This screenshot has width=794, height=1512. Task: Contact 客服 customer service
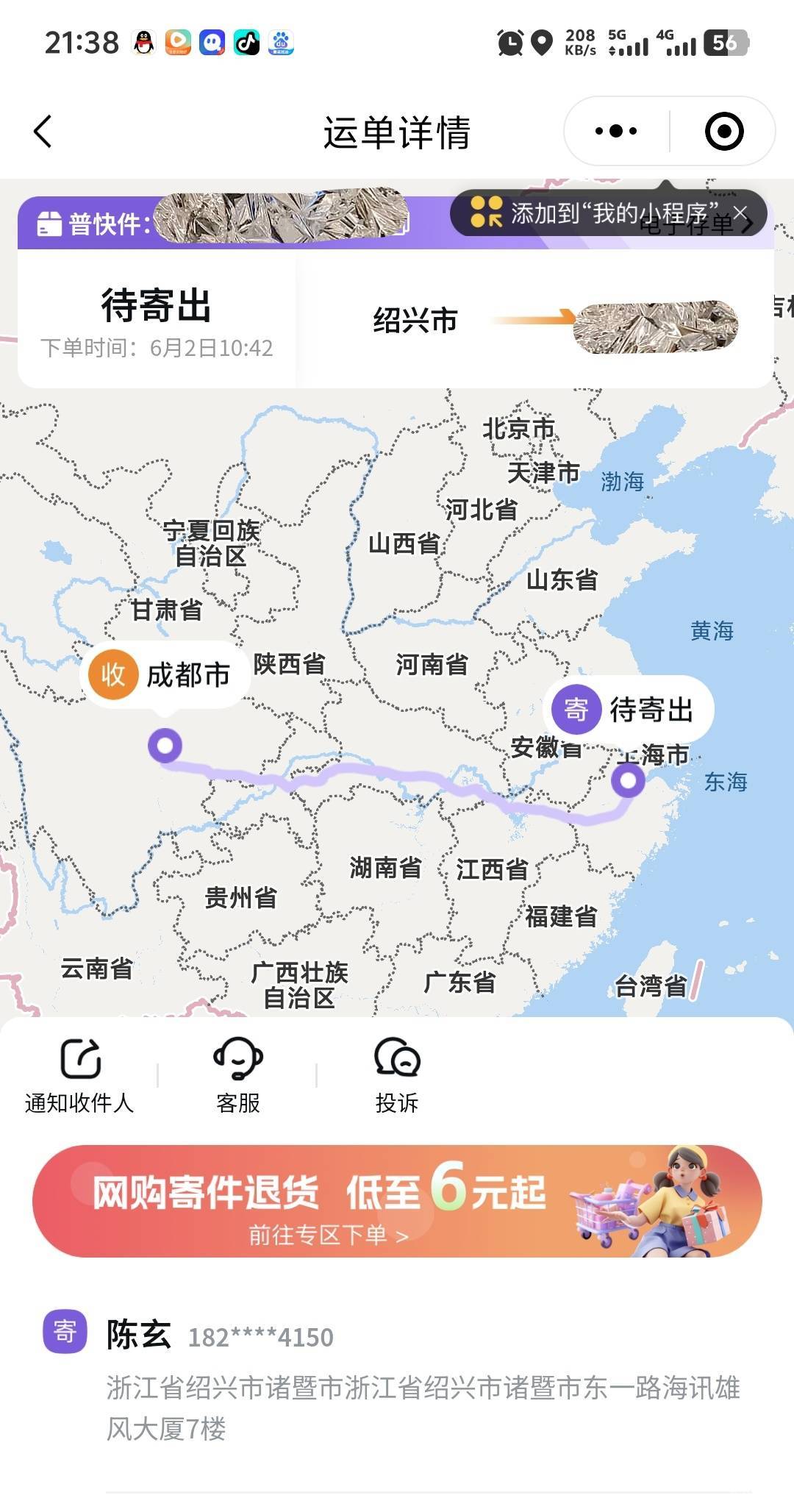[238, 1075]
